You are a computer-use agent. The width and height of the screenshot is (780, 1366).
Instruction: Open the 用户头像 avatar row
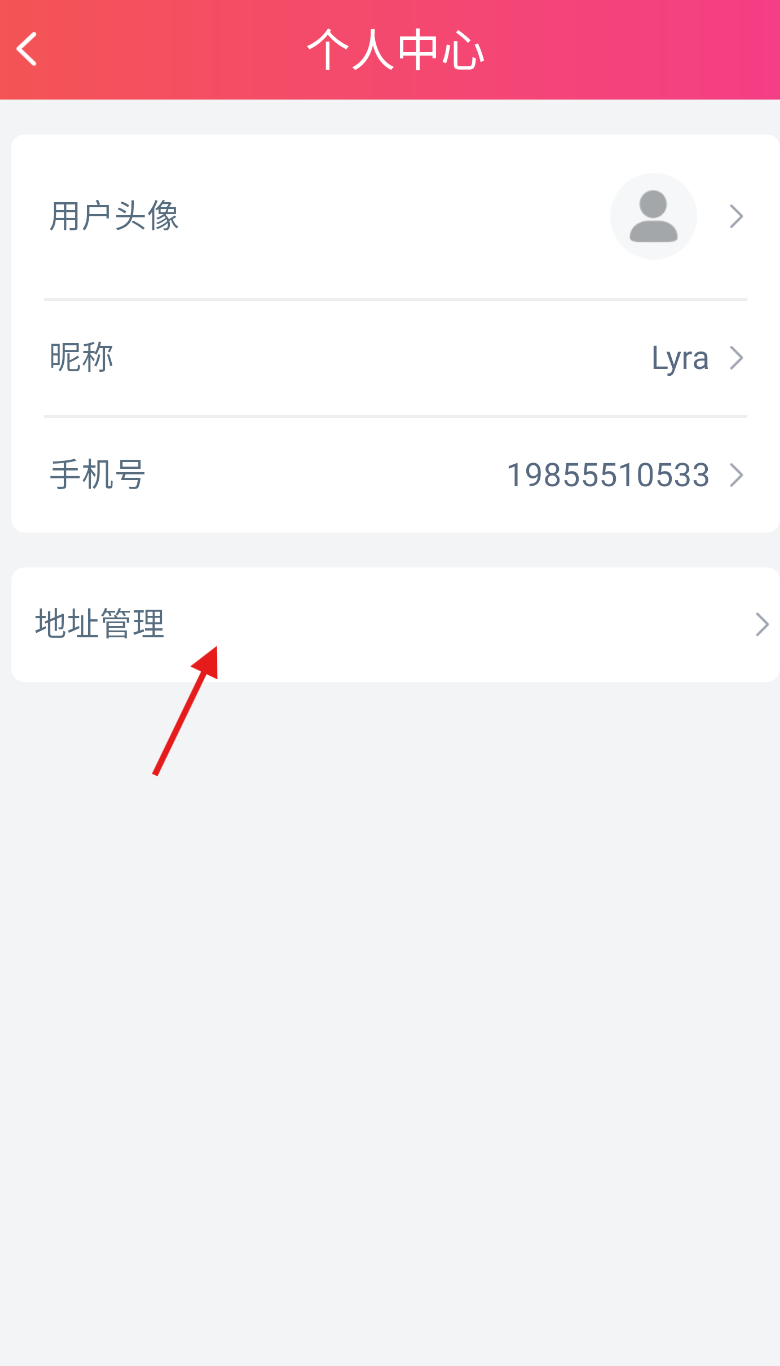395,216
